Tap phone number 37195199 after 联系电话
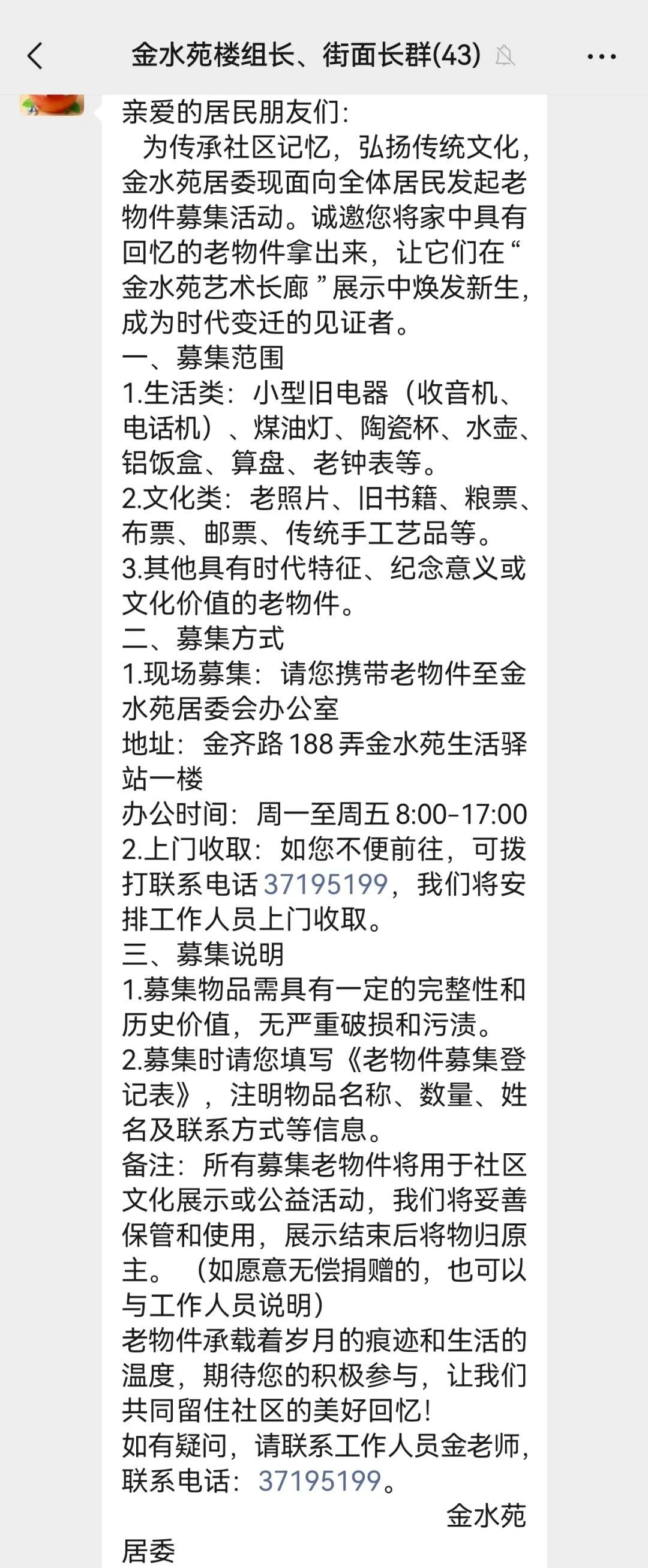648x1568 pixels. (326, 884)
